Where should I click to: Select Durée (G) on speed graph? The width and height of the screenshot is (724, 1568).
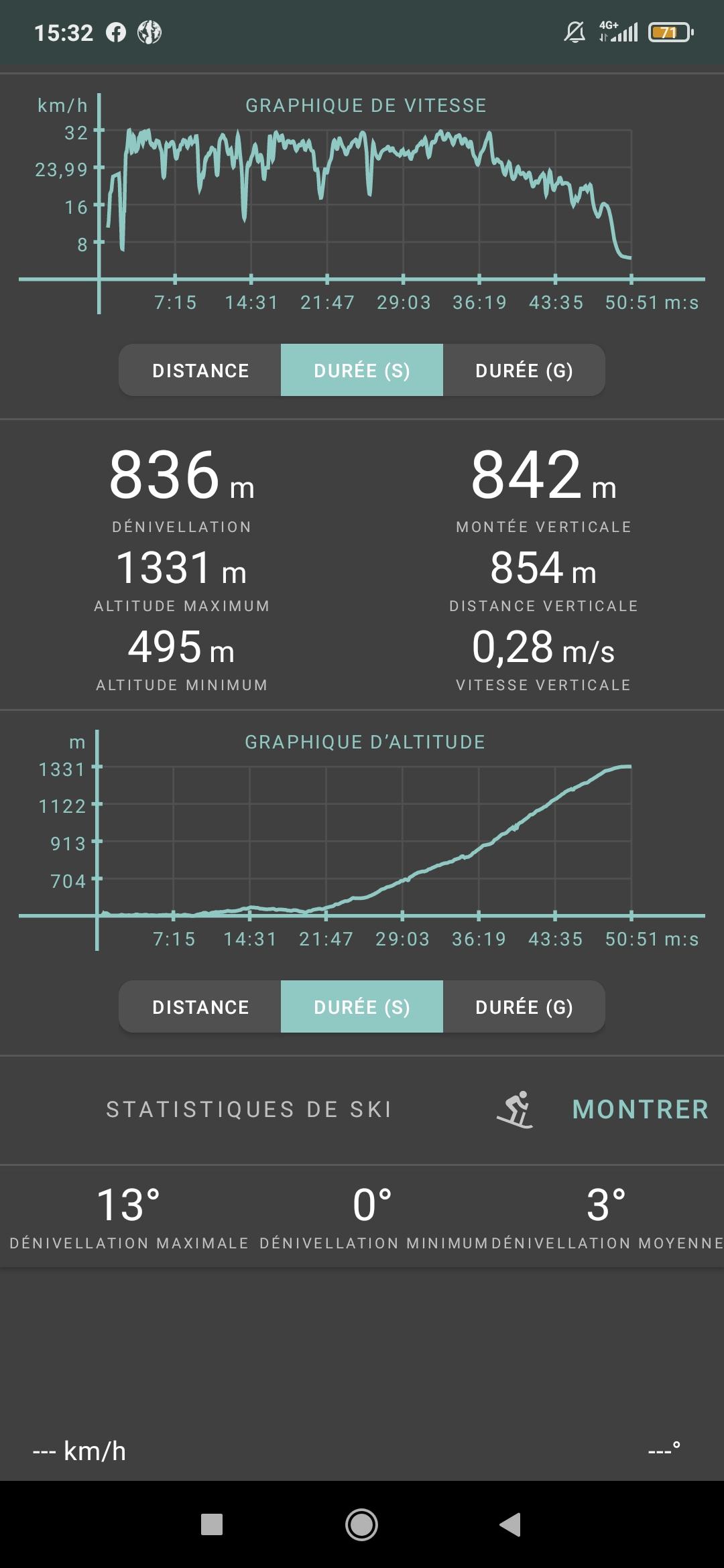pos(524,371)
